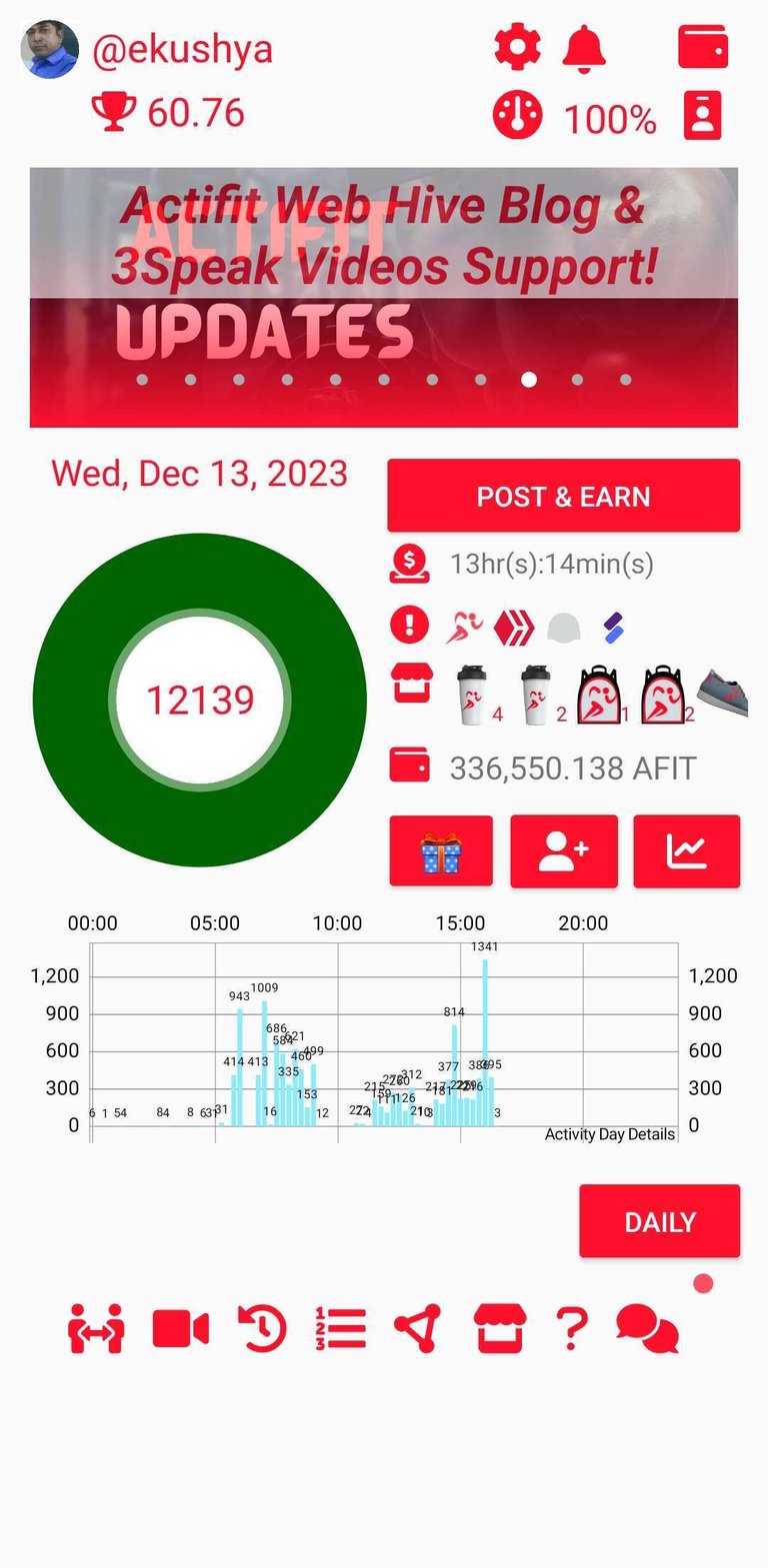The height and width of the screenshot is (1568, 768).
Task: Open the market store icon
Action: click(501, 1330)
